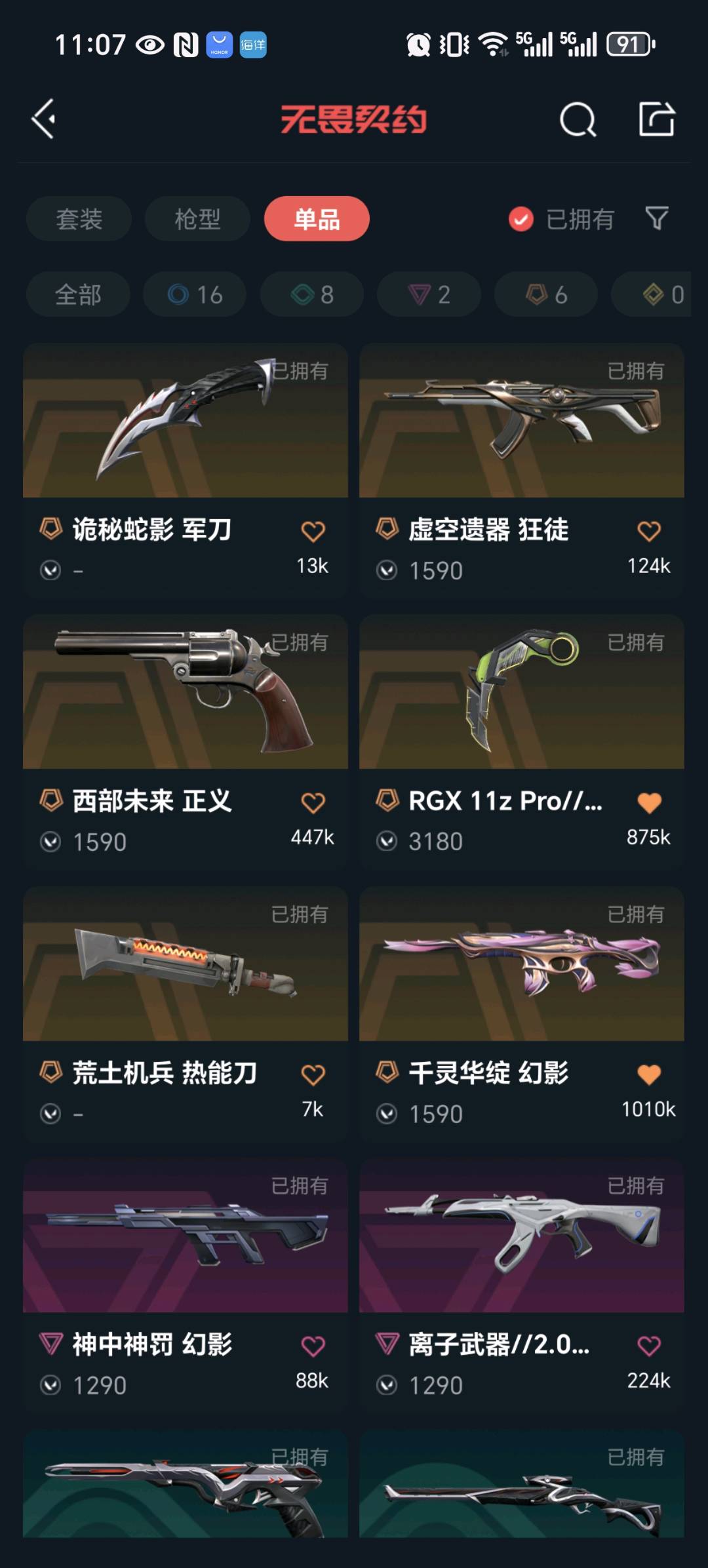Toggle heart on 千灵华绽 幻影 skin
The height and width of the screenshot is (1568, 708).
650,1072
